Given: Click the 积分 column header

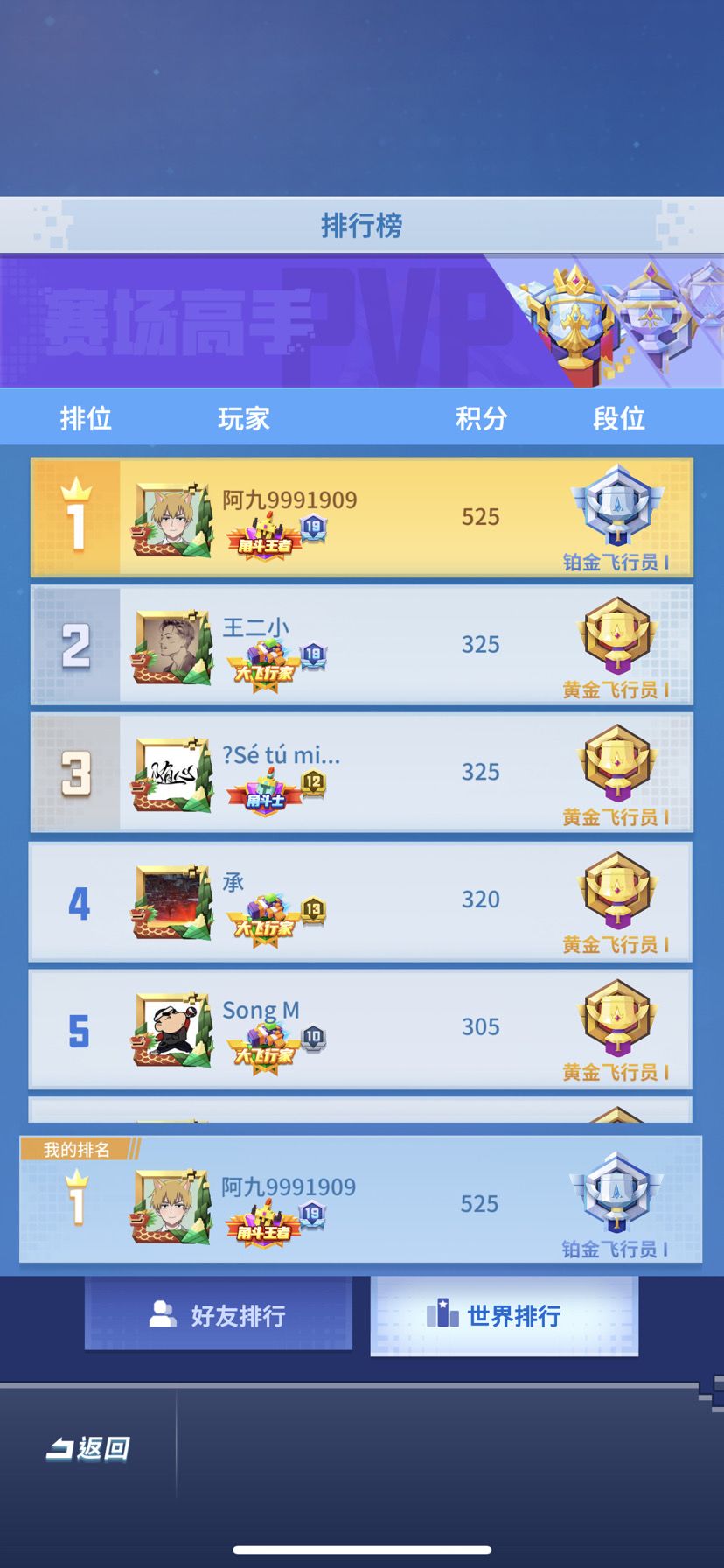Looking at the screenshot, I should (x=482, y=418).
